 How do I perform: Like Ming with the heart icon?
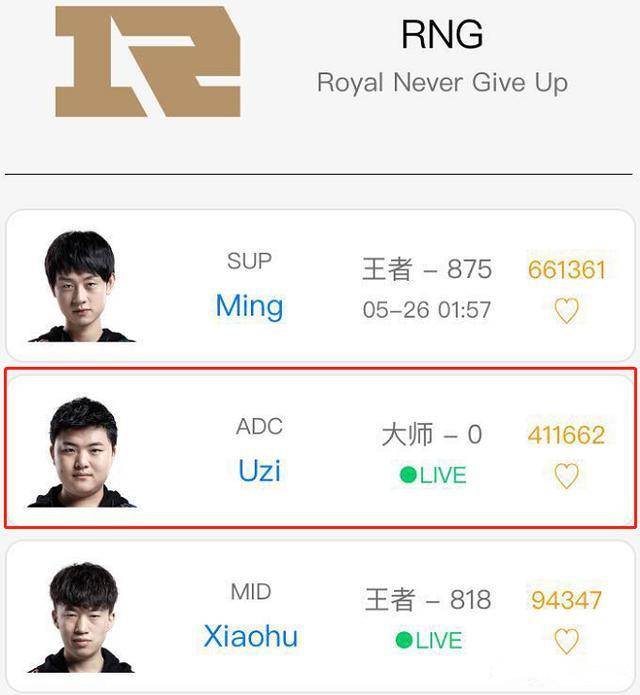(x=566, y=311)
